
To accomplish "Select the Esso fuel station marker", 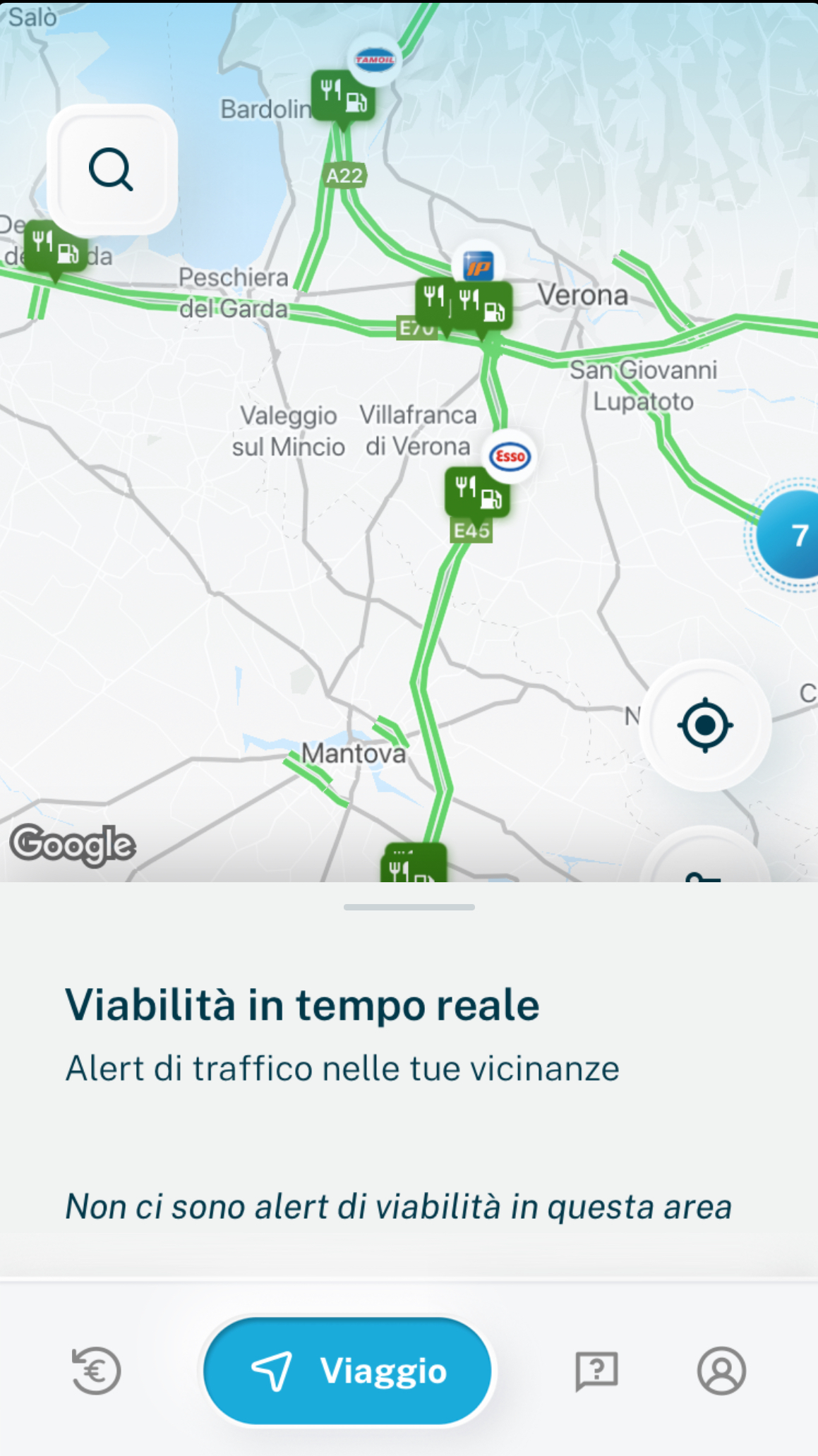I will click(x=510, y=457).
